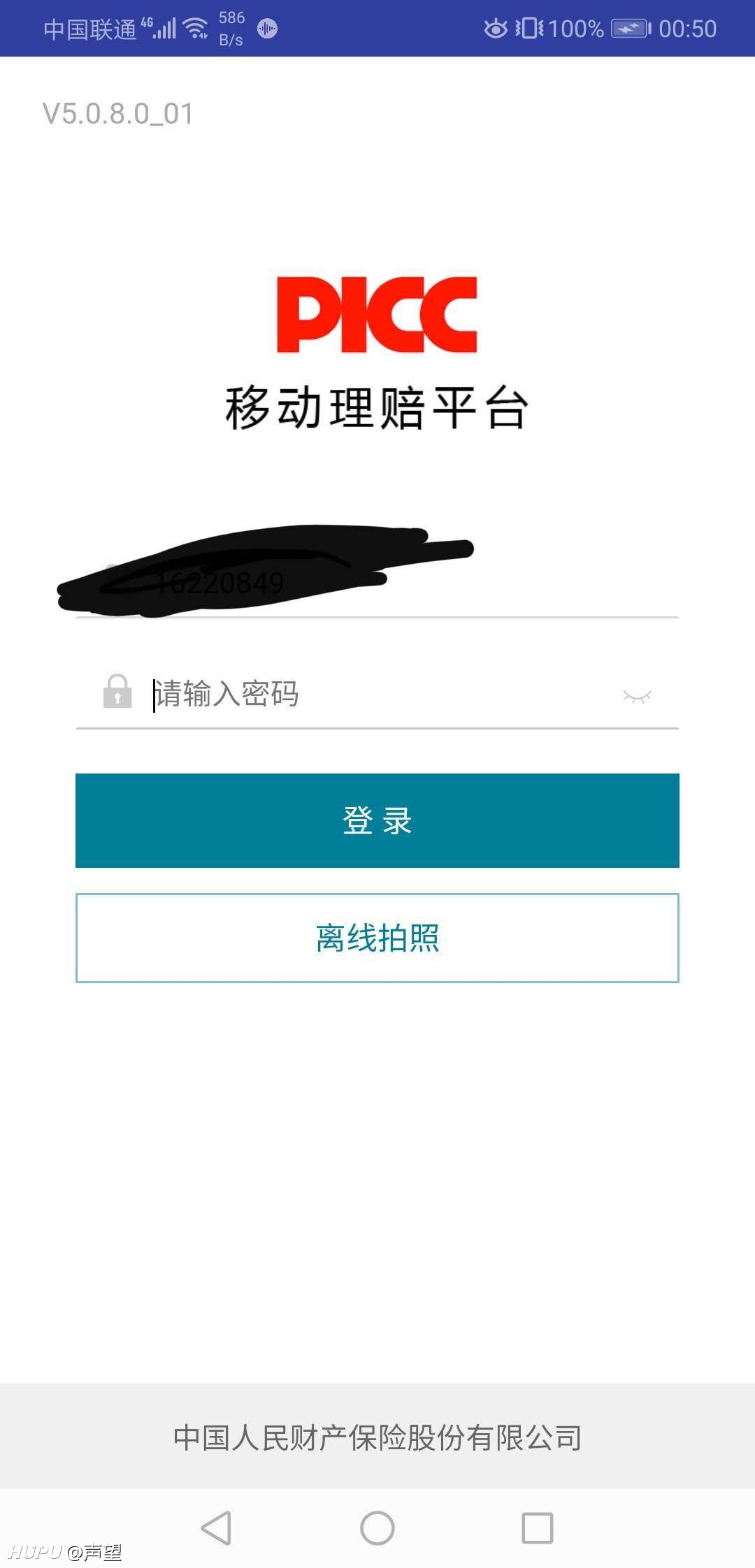Go to the system home screen
Image resolution: width=755 pixels, height=1568 pixels.
pos(377,1527)
